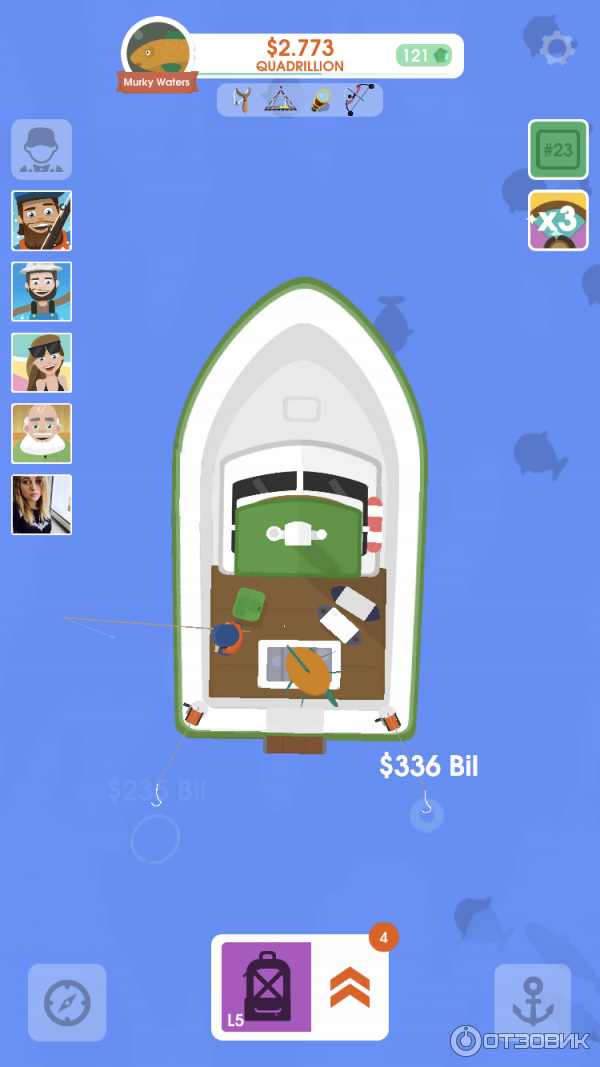Screen dimensions: 600x1067
Task: Select the fisherman in white hat
Action: 42,292
